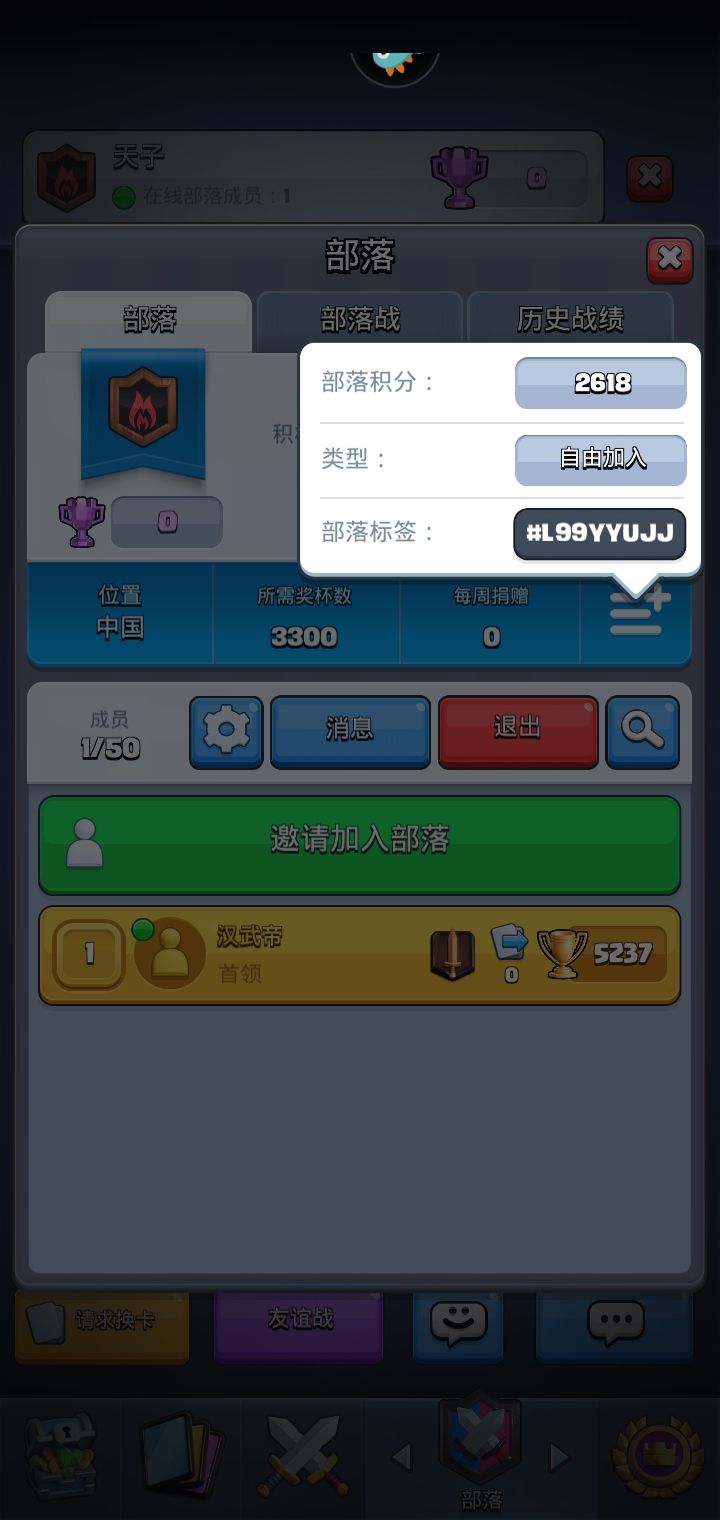Open the chat bubble icon
The height and width of the screenshot is (1520, 720).
pyautogui.click(x=613, y=1327)
